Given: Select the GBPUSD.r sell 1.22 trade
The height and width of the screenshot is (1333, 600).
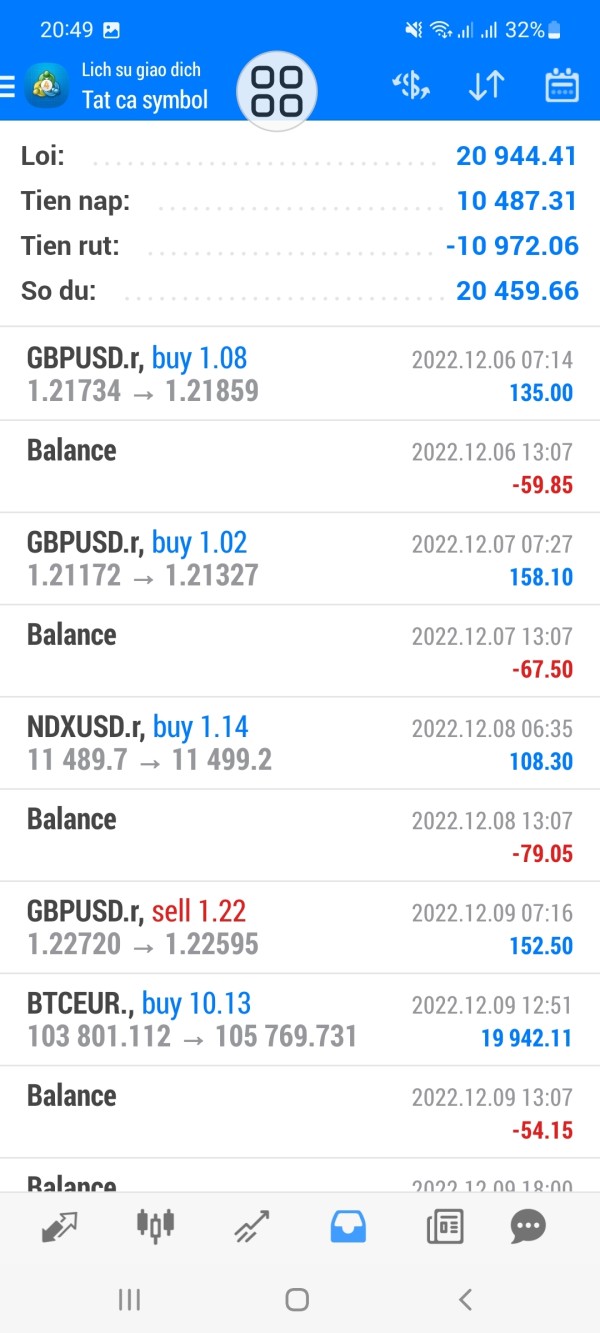Looking at the screenshot, I should pyautogui.click(x=300, y=927).
